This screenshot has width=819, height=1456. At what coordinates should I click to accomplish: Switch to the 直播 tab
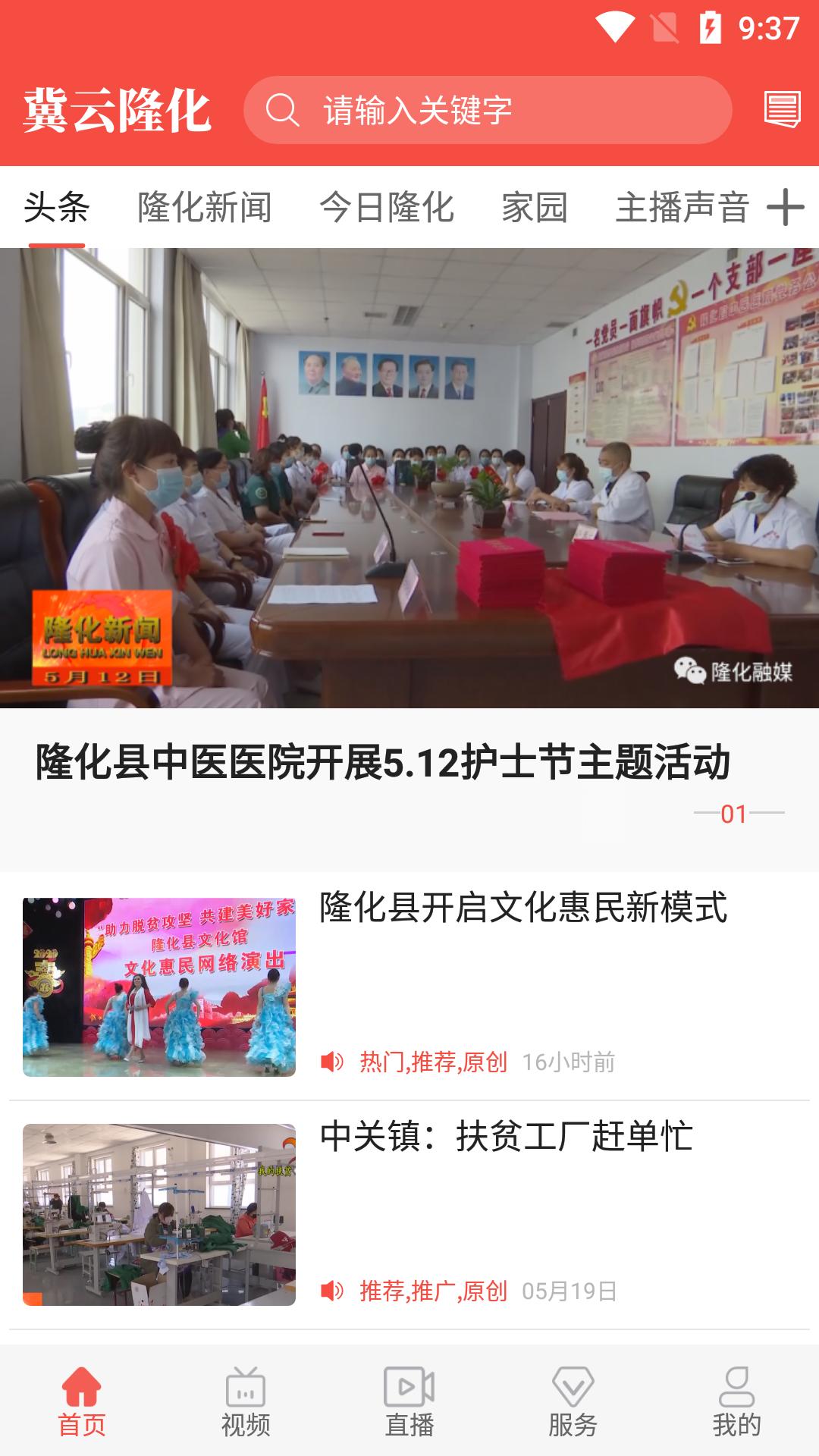click(x=409, y=1403)
